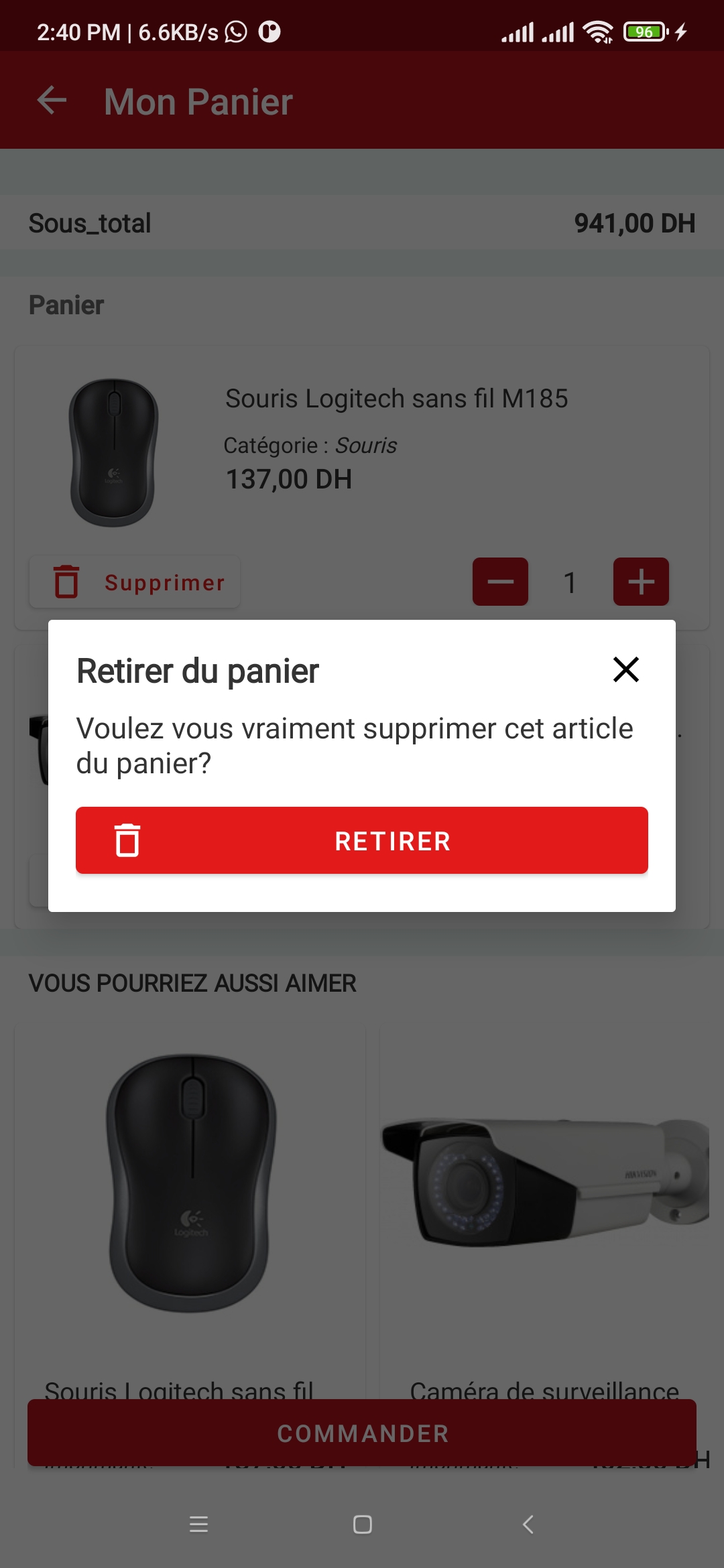
Task: Open the system recent apps view
Action: pyautogui.click(x=199, y=1524)
